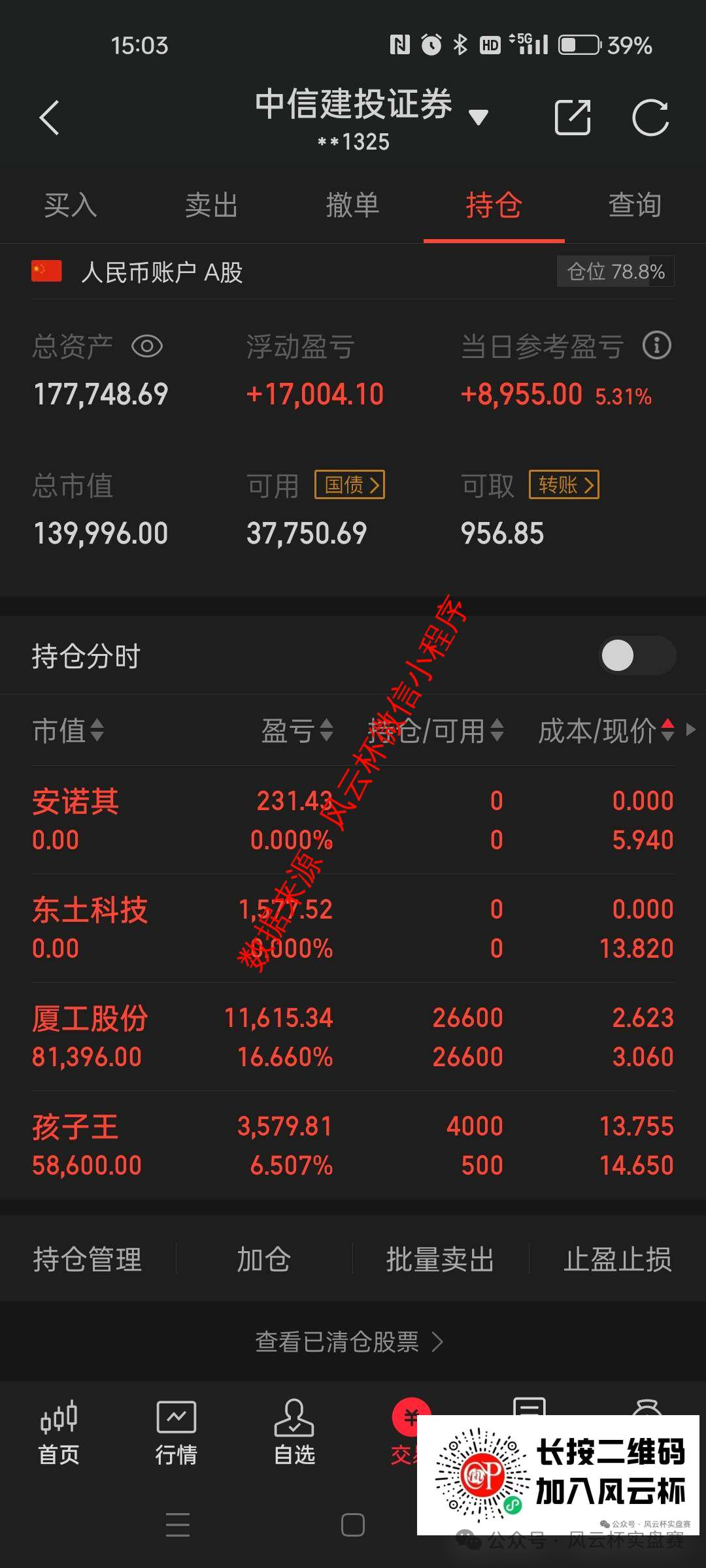Image resolution: width=706 pixels, height=1568 pixels.
Task: Open 止盈止损 settings
Action: (618, 1259)
